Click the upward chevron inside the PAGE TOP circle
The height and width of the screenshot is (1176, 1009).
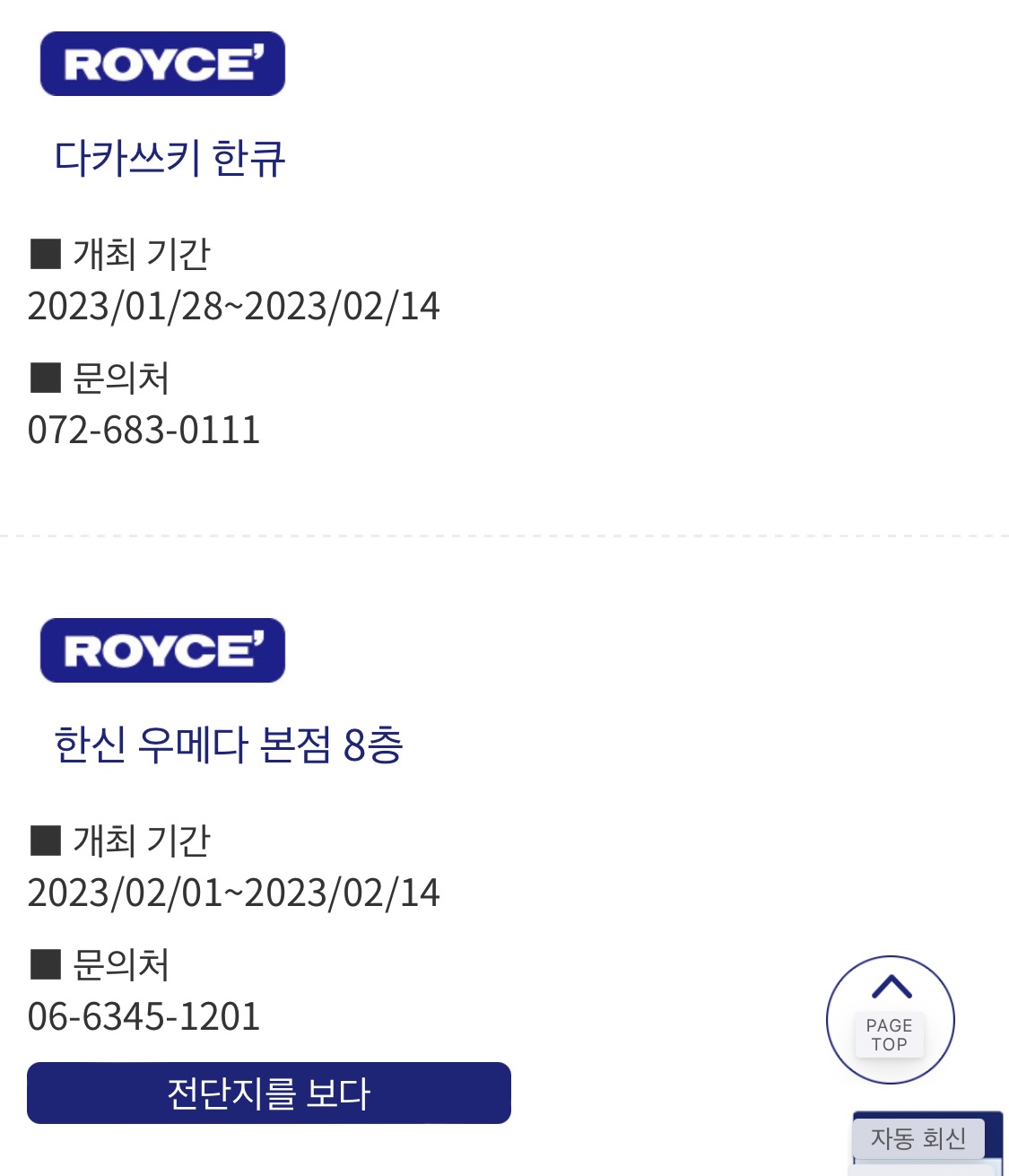[x=892, y=987]
